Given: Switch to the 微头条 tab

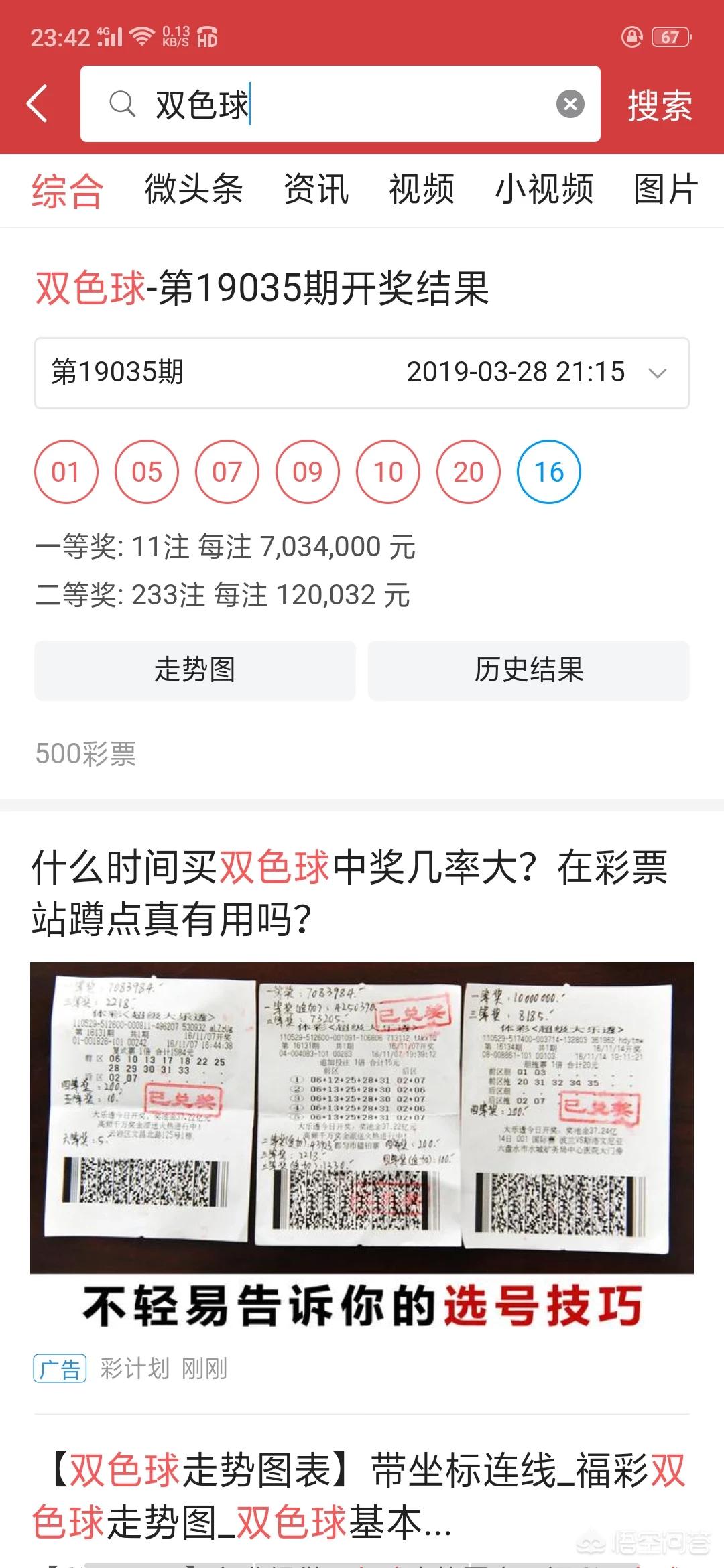Looking at the screenshot, I should [x=194, y=190].
